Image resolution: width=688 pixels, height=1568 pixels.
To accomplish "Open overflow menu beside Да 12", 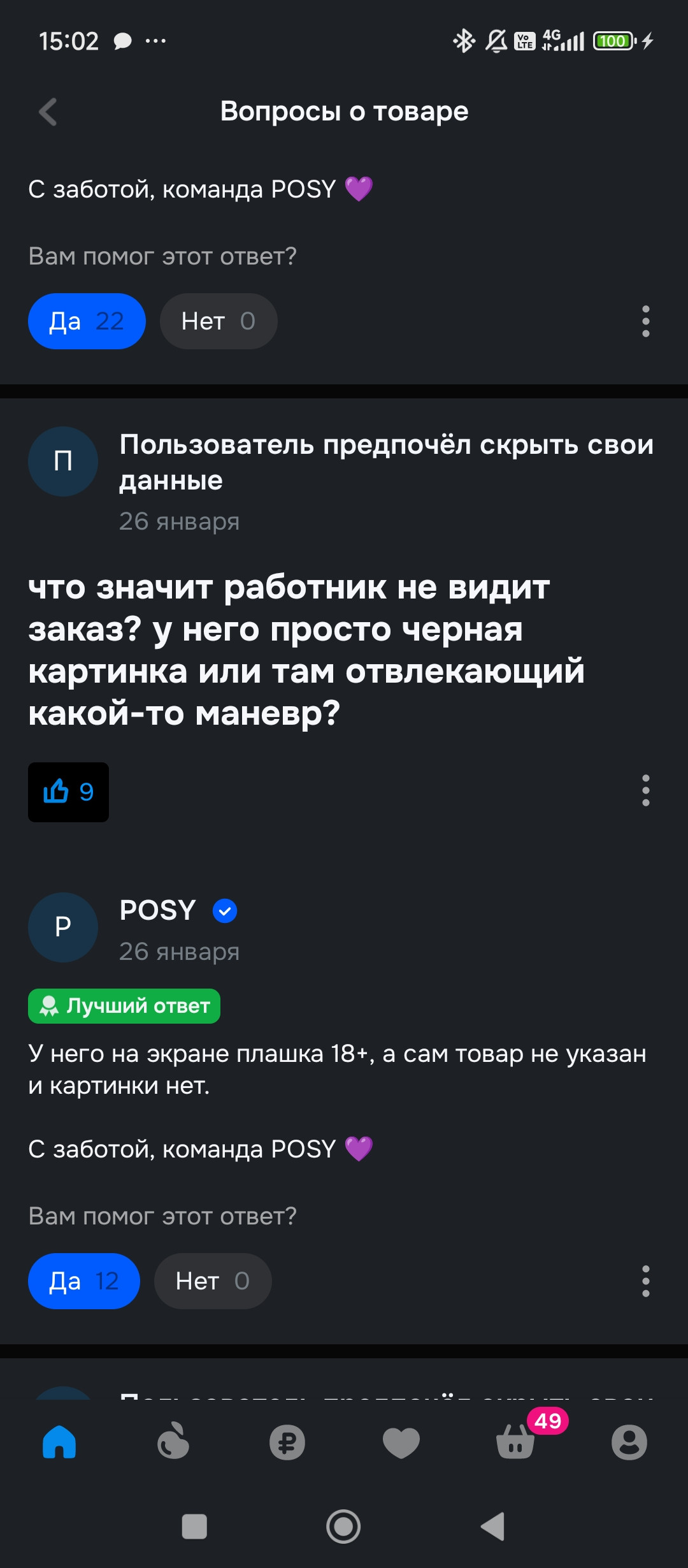I will (x=645, y=1281).
